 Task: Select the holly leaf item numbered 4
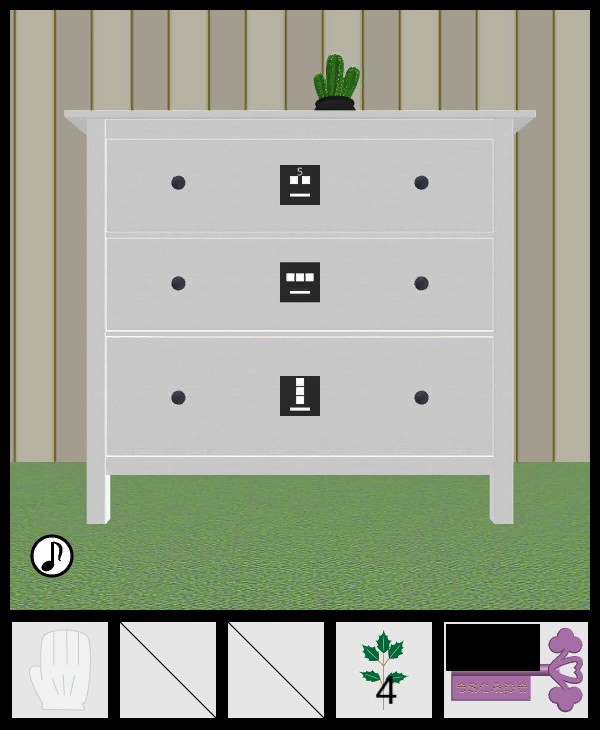pyautogui.click(x=384, y=670)
